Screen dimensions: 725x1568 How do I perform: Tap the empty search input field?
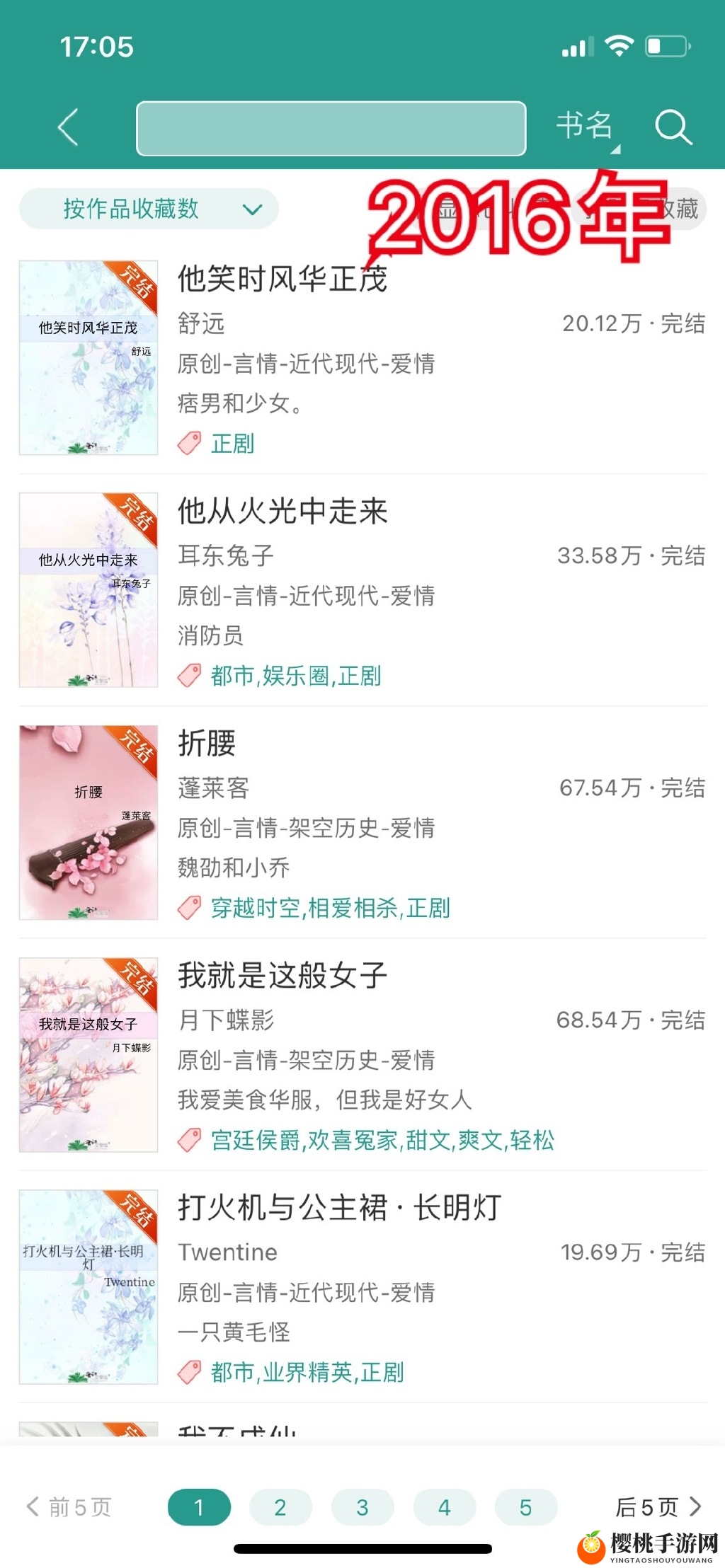coord(331,129)
